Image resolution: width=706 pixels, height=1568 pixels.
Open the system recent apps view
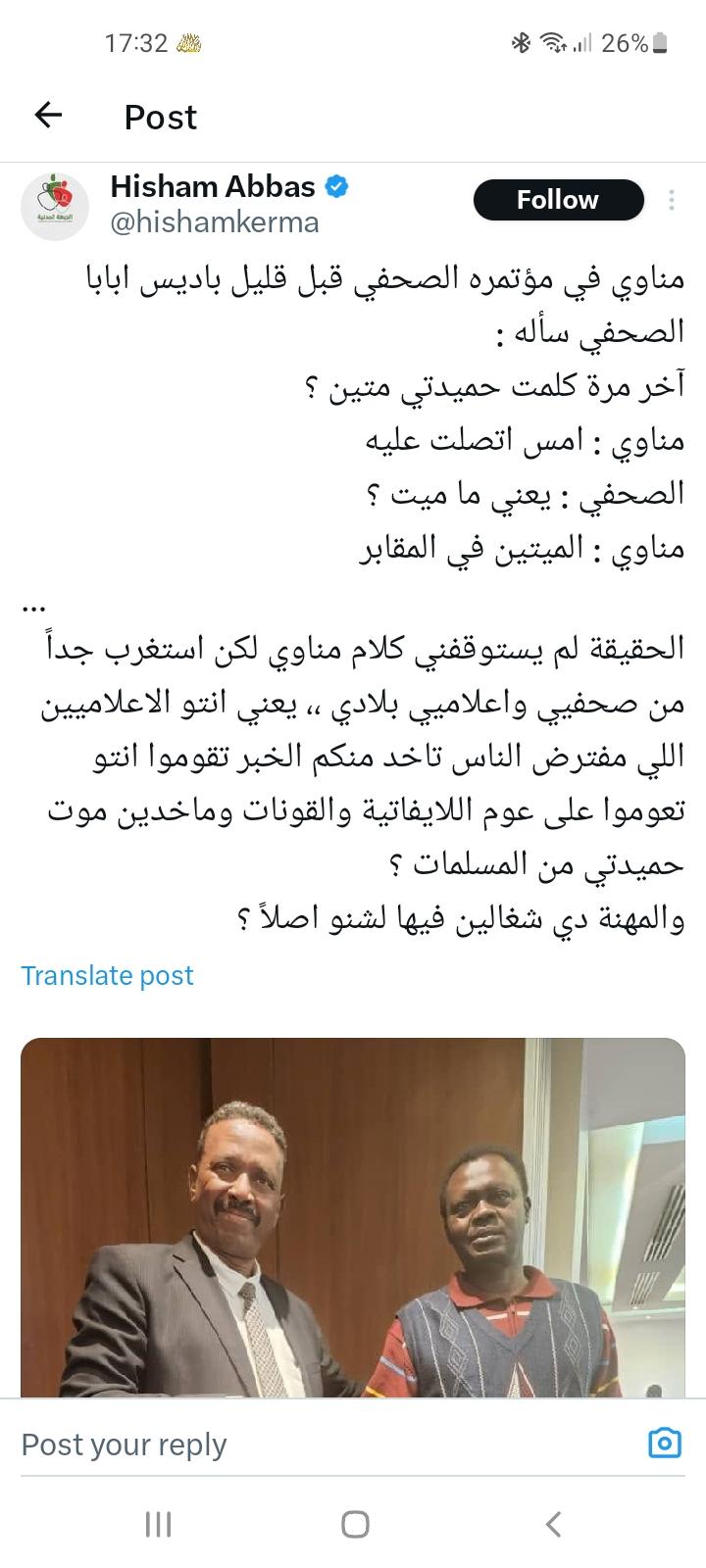coord(158,1524)
